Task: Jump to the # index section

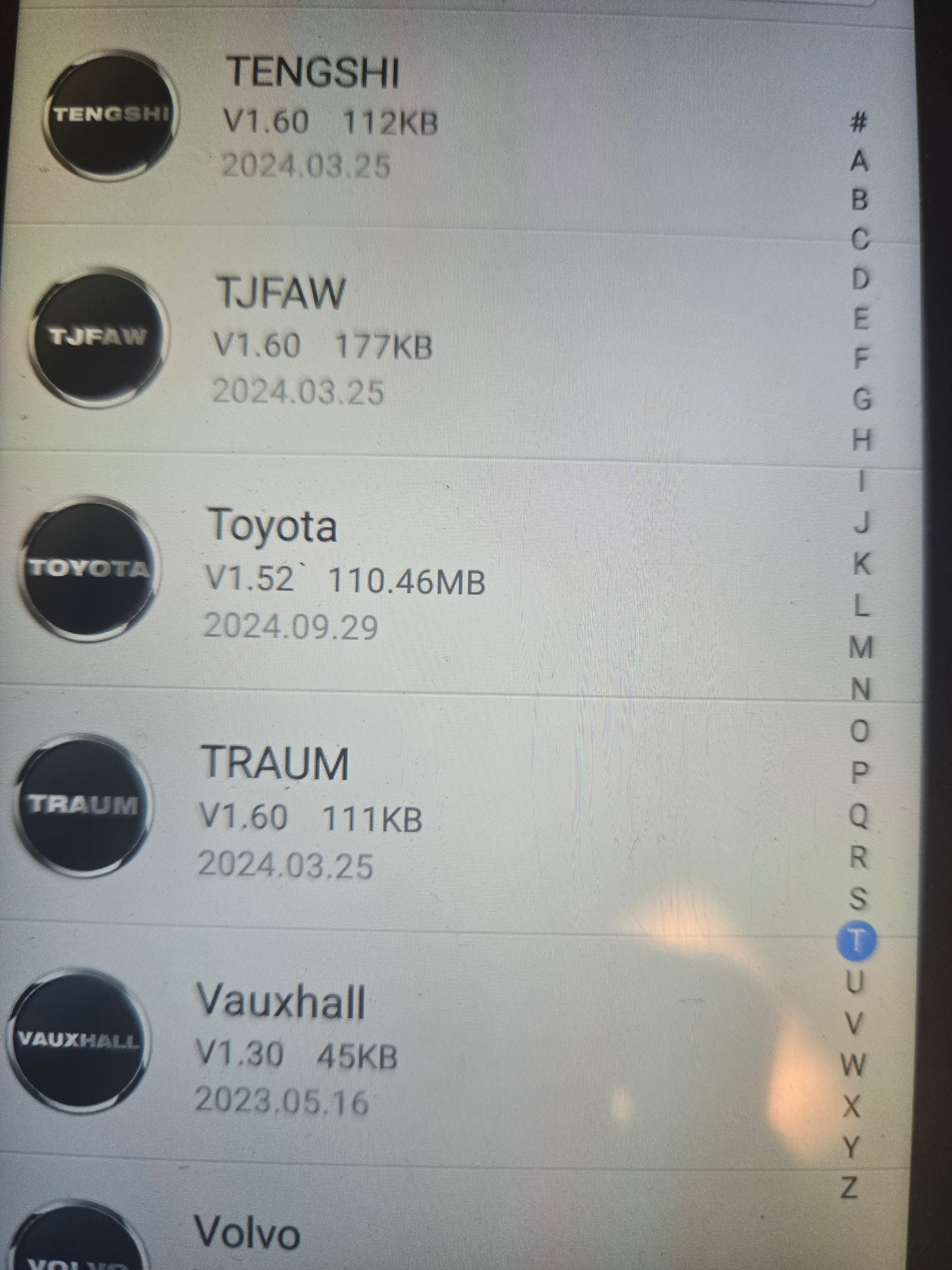Action: (x=859, y=121)
